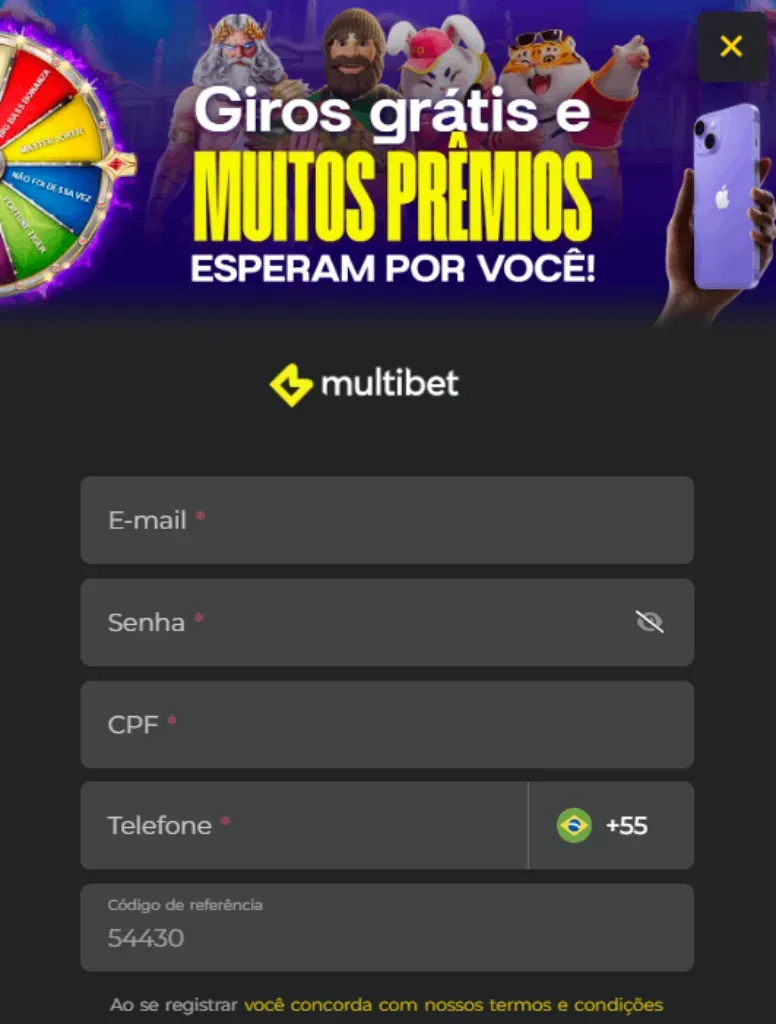Enter the Telefone number field
Image resolution: width=776 pixels, height=1024 pixels.
click(x=304, y=825)
